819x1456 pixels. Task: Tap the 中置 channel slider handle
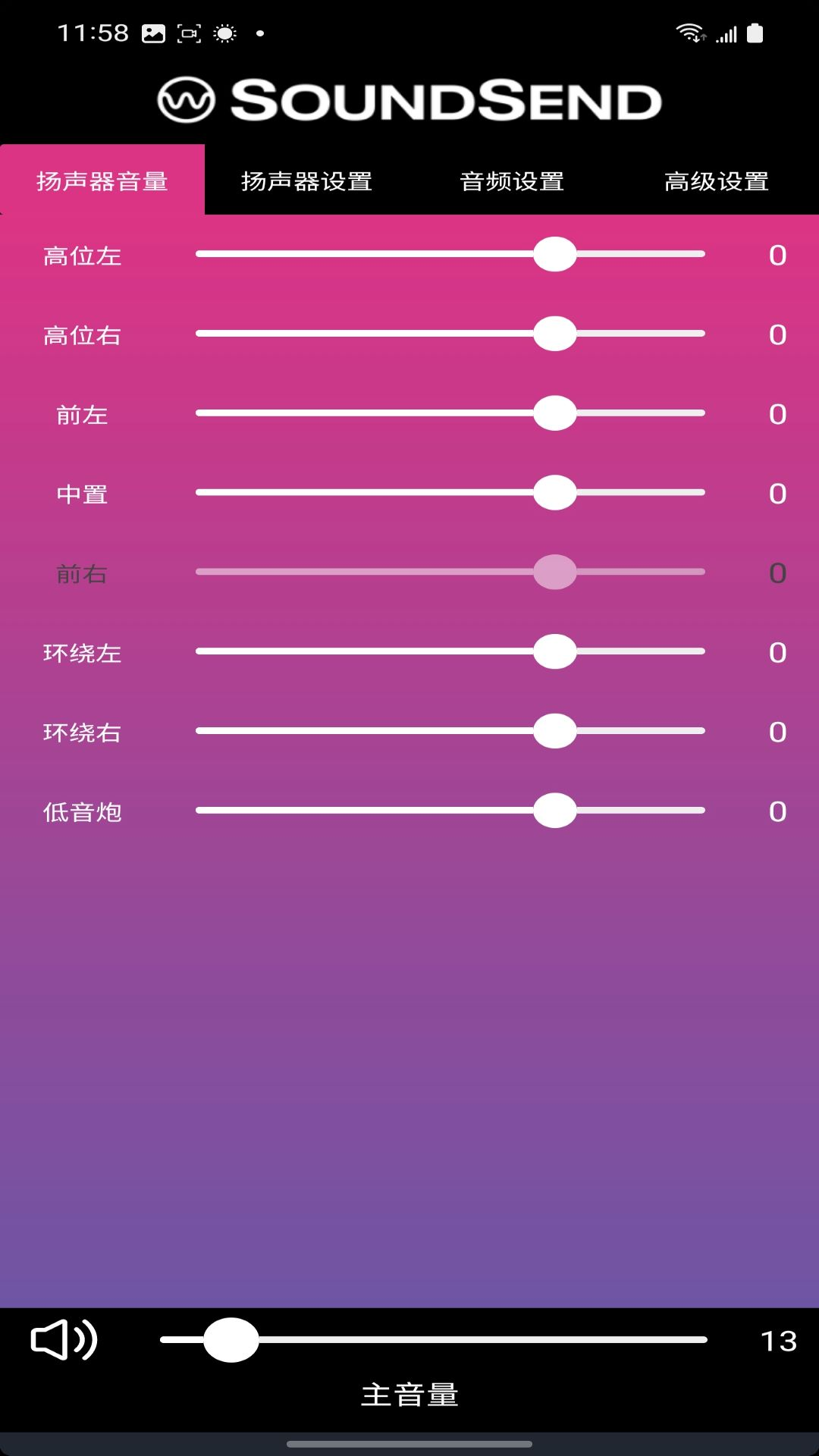554,493
